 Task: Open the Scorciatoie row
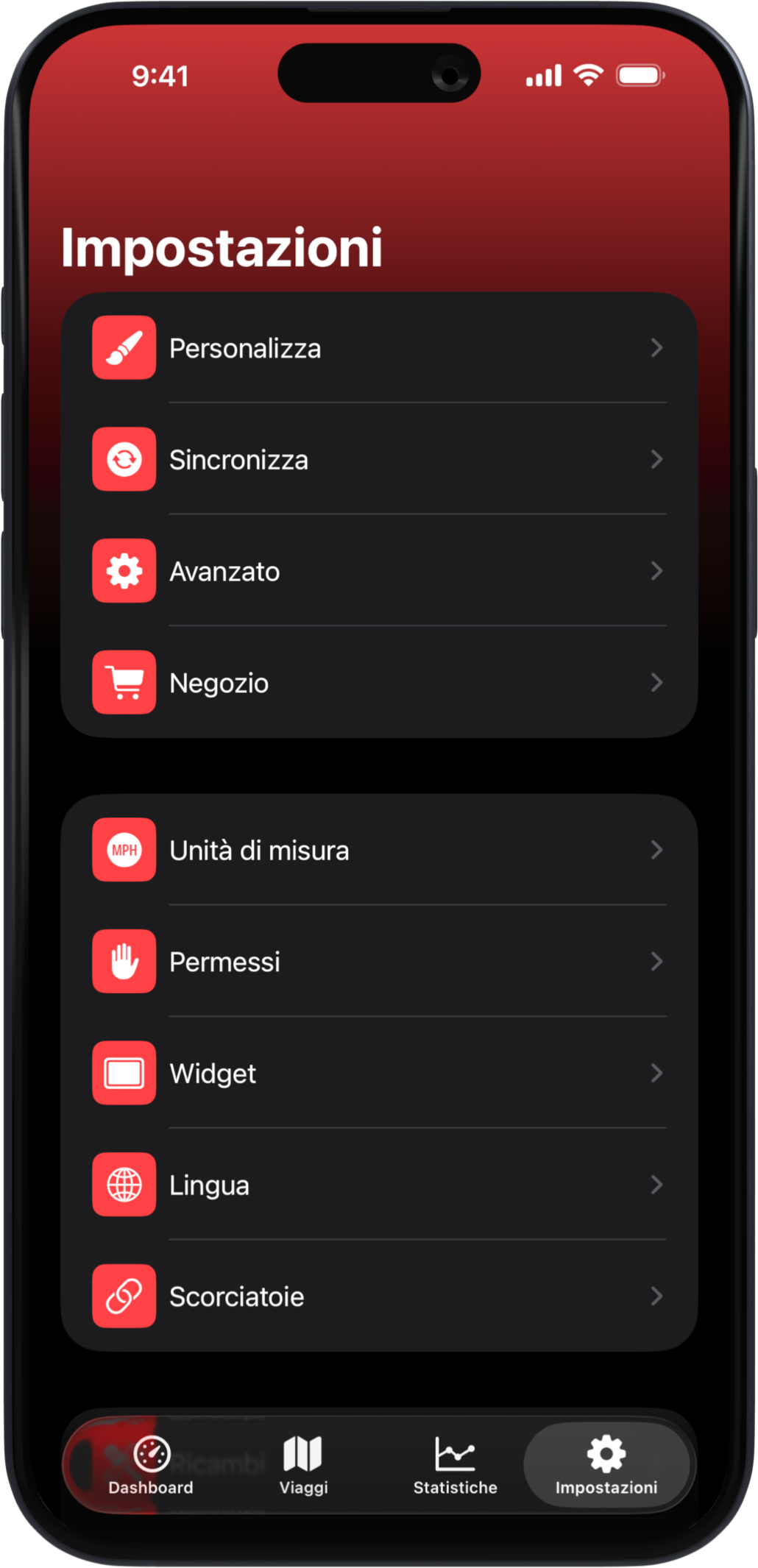click(378, 1296)
